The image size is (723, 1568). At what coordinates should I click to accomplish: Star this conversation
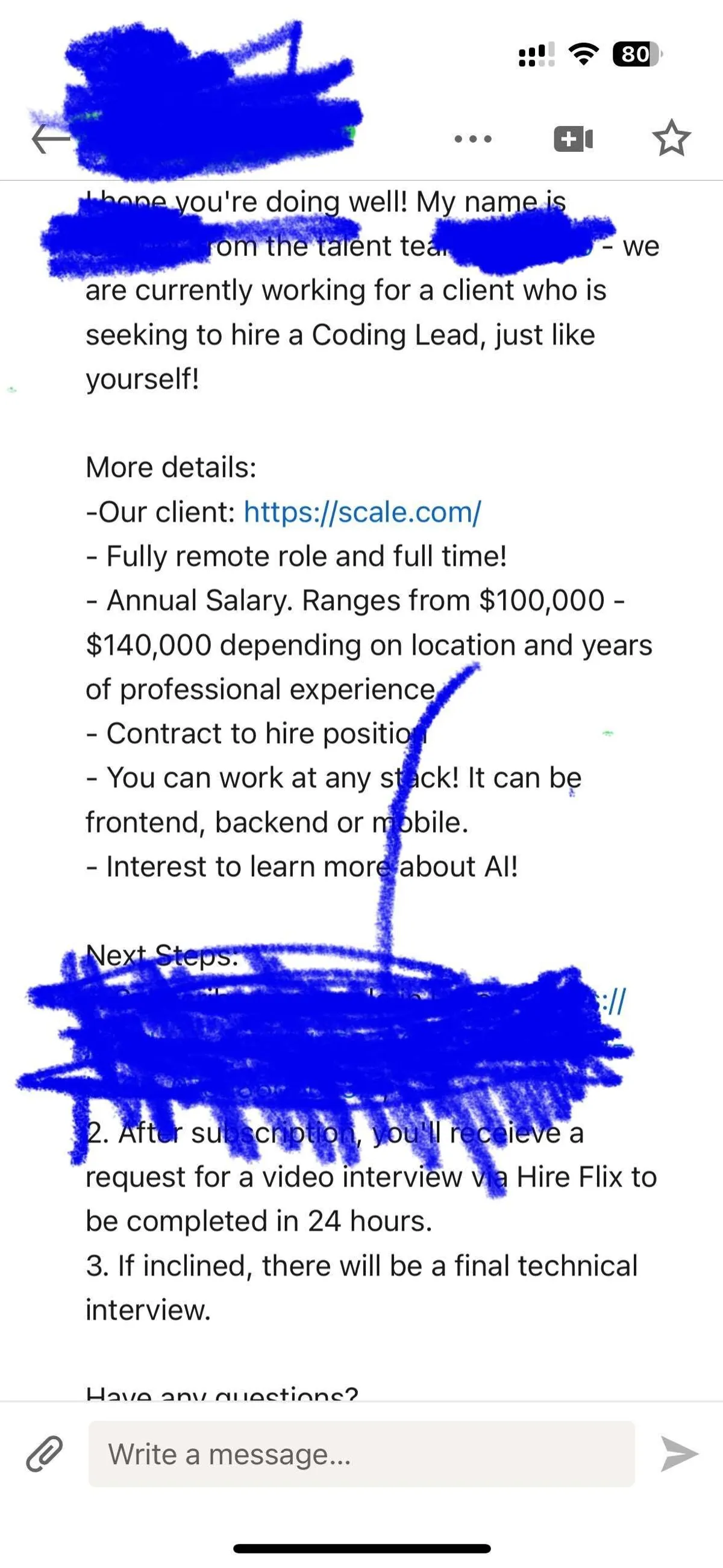point(671,138)
